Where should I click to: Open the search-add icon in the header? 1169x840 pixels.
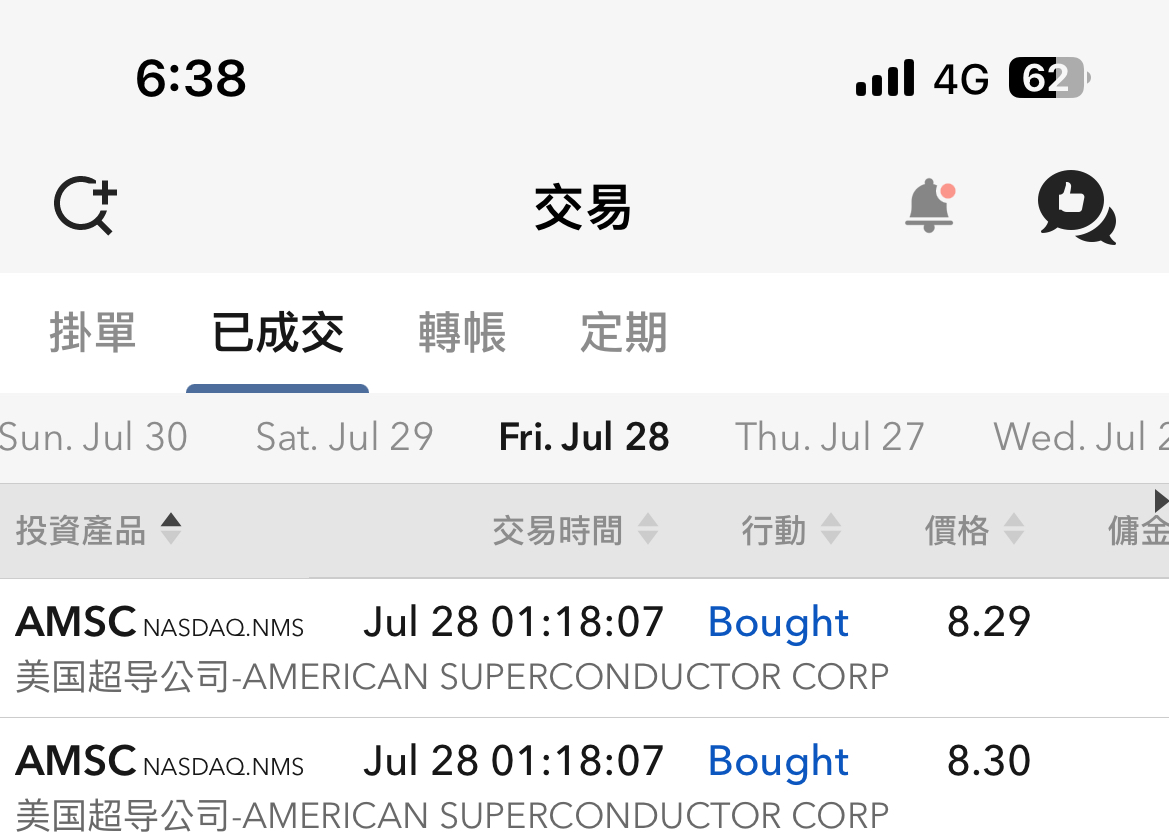coord(85,206)
